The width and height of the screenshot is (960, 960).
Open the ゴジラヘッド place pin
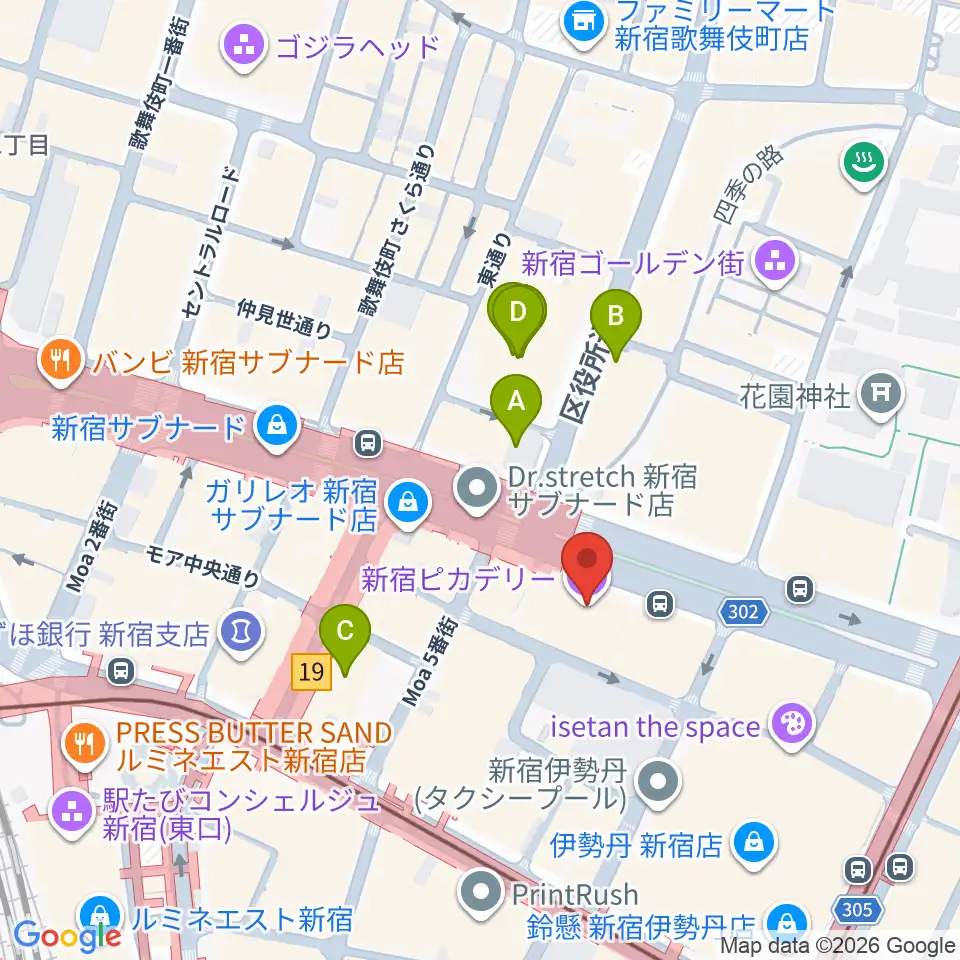tap(244, 47)
